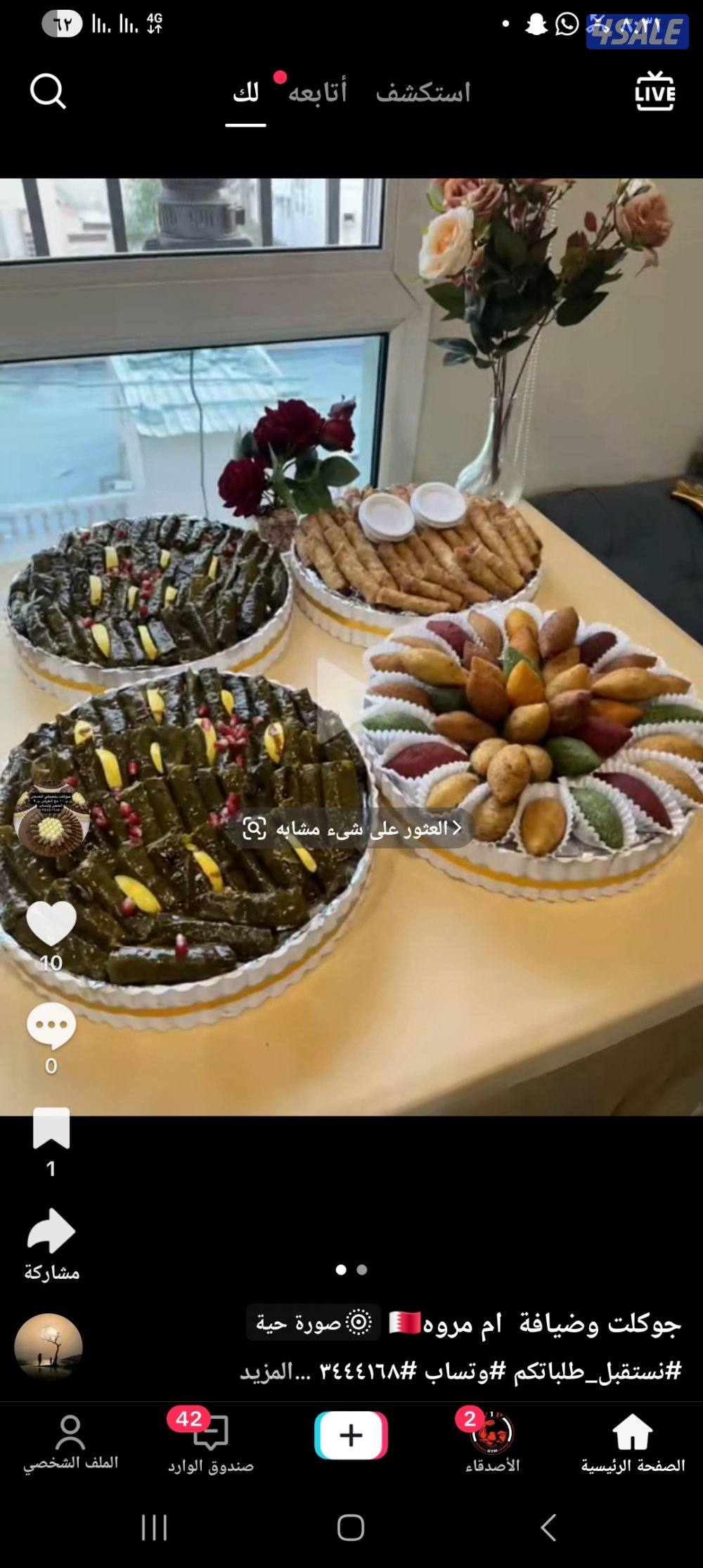Open the creator's profile avatar on the post
The height and width of the screenshot is (1568, 703).
52,820
